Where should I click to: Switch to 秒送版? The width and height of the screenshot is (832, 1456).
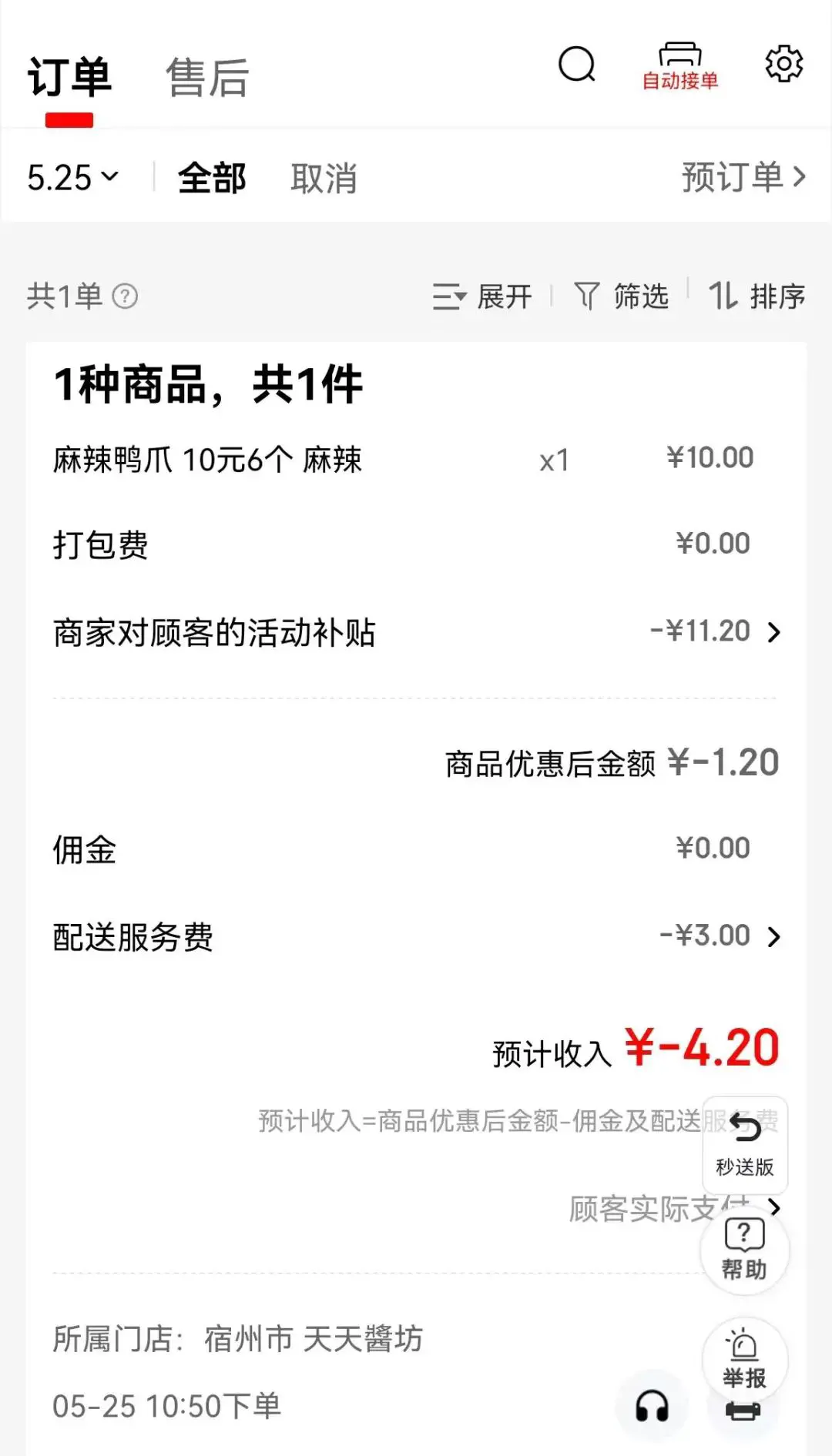[x=745, y=1145]
